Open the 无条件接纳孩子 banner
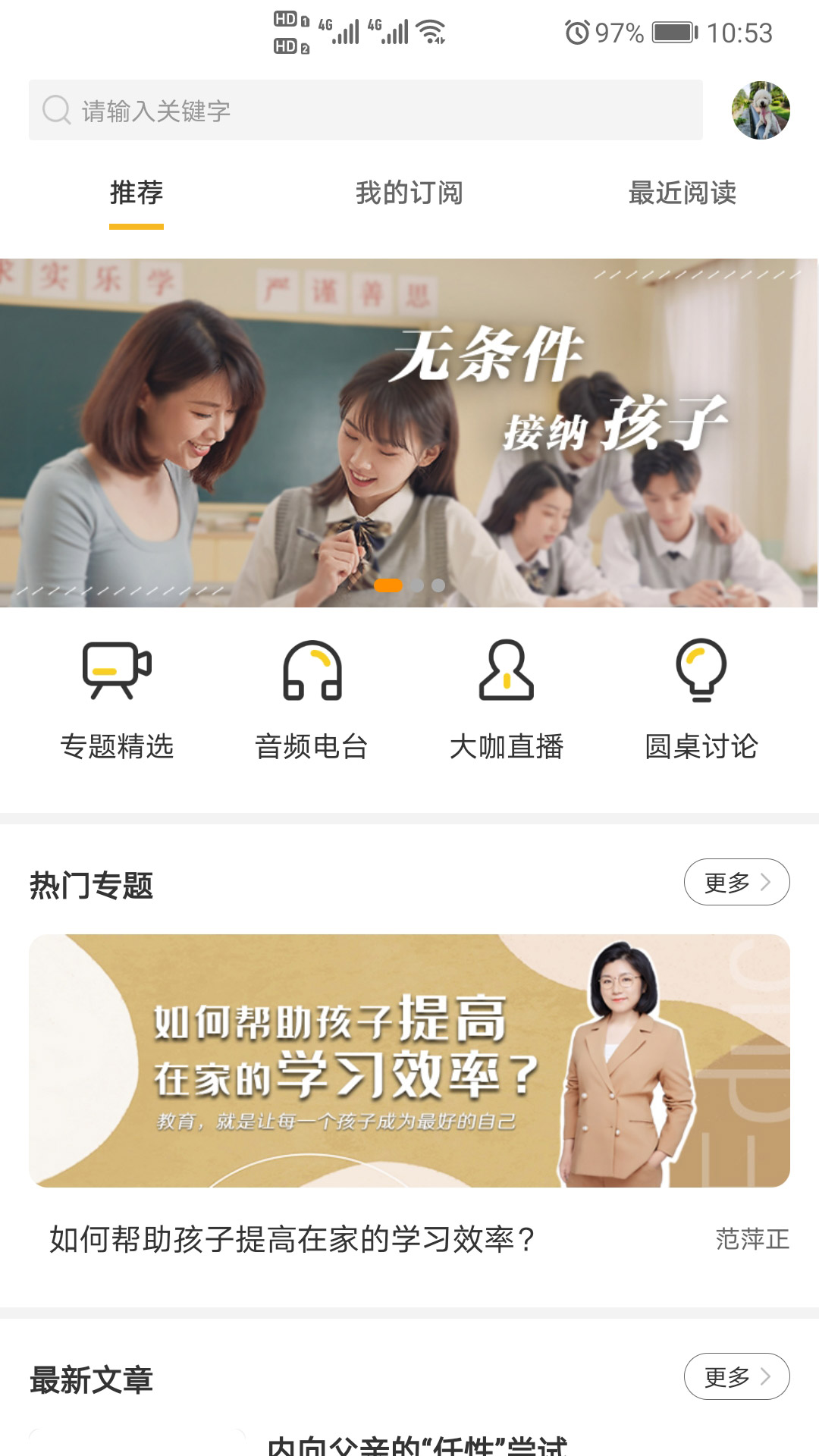This screenshot has width=819, height=1456. tap(409, 432)
